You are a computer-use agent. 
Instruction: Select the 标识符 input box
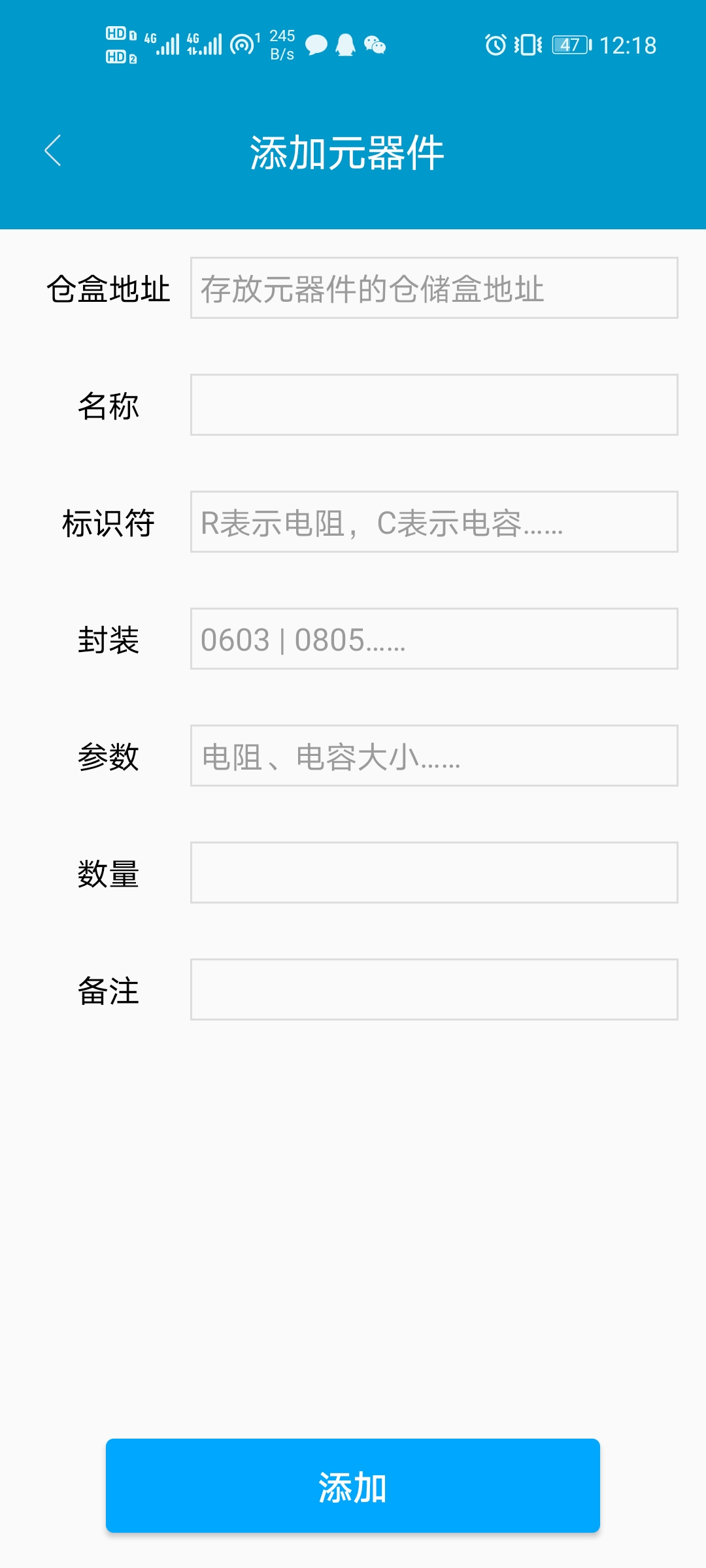coord(434,522)
